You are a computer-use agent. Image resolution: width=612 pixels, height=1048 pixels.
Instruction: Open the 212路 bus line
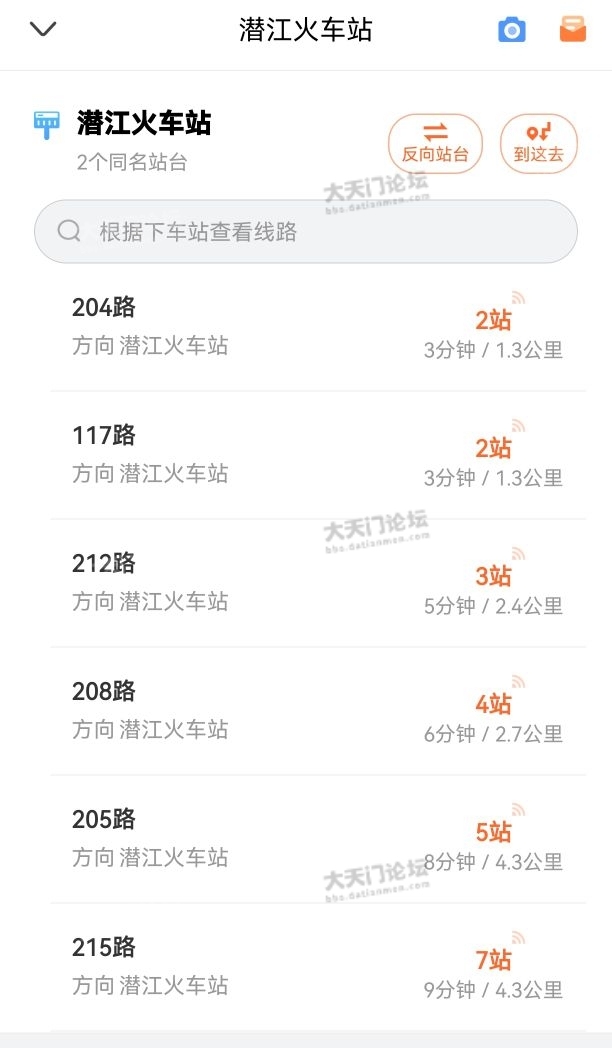(x=318, y=583)
